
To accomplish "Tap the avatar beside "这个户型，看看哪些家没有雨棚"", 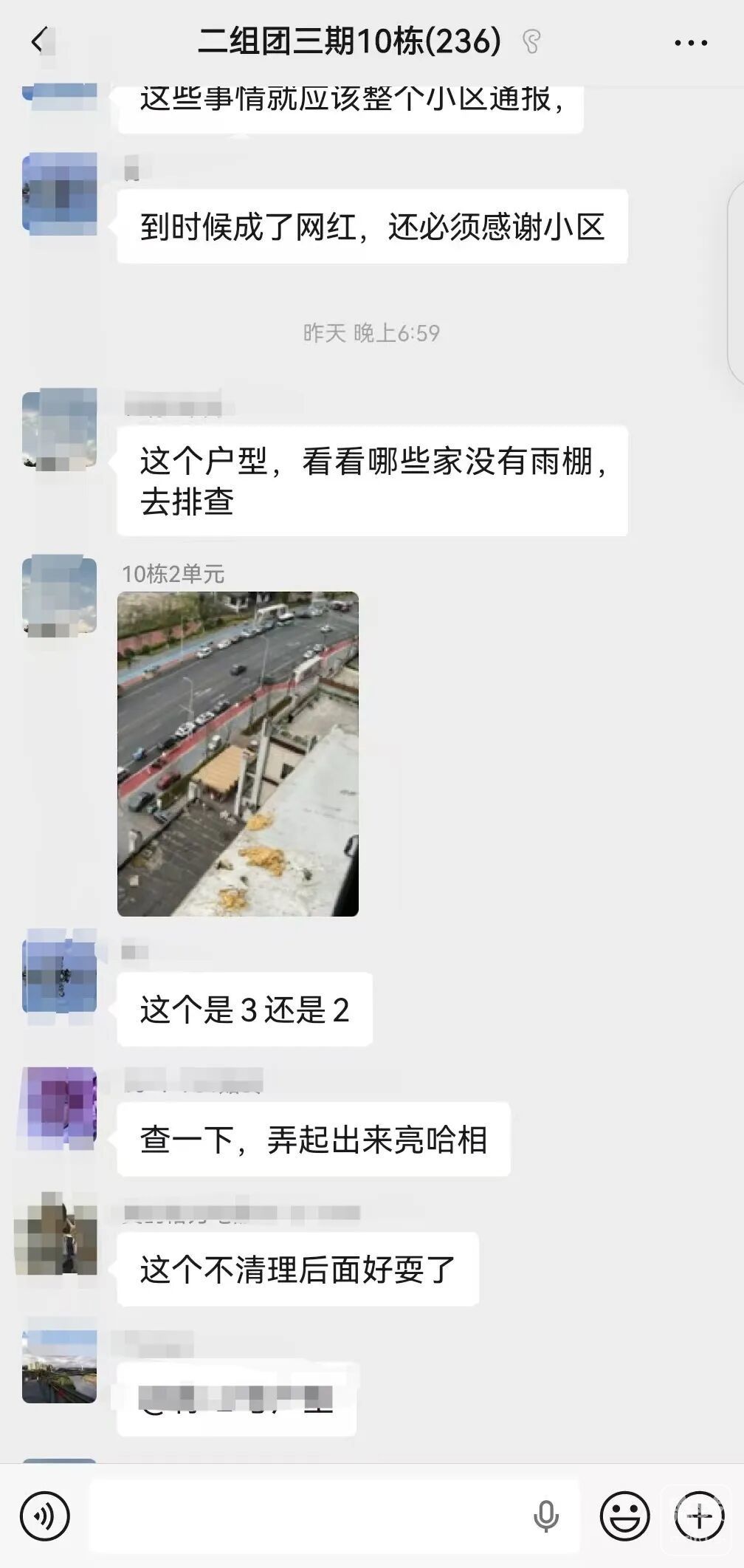I will [59, 430].
